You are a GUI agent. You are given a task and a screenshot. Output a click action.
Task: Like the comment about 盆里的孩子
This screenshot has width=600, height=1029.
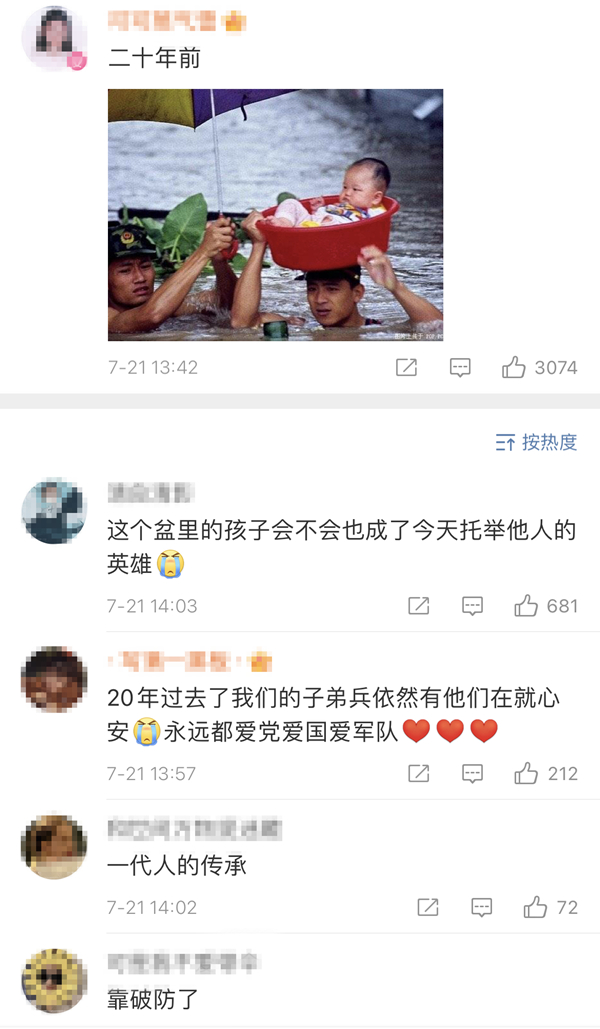(526, 606)
